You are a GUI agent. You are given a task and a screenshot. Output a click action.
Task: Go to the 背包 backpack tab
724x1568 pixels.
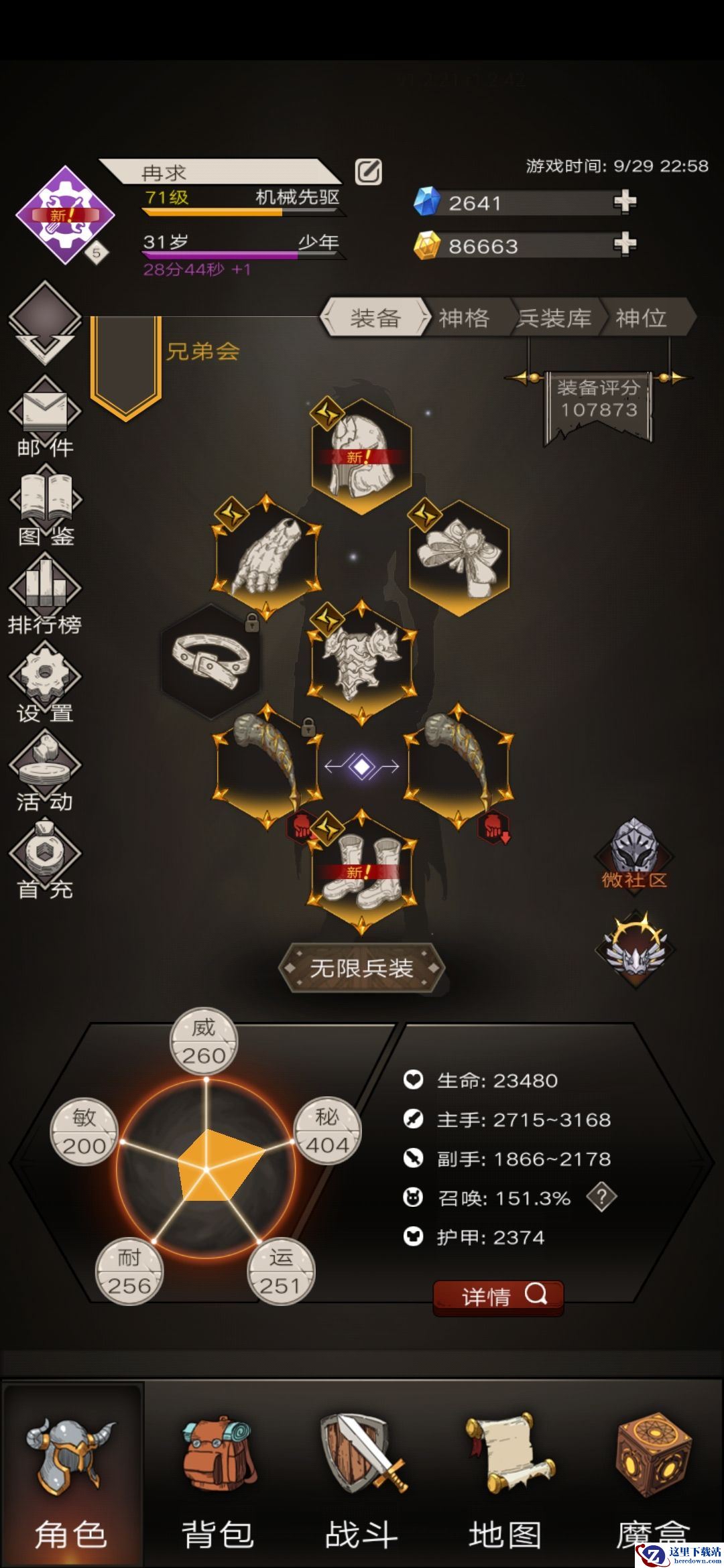(217, 1474)
